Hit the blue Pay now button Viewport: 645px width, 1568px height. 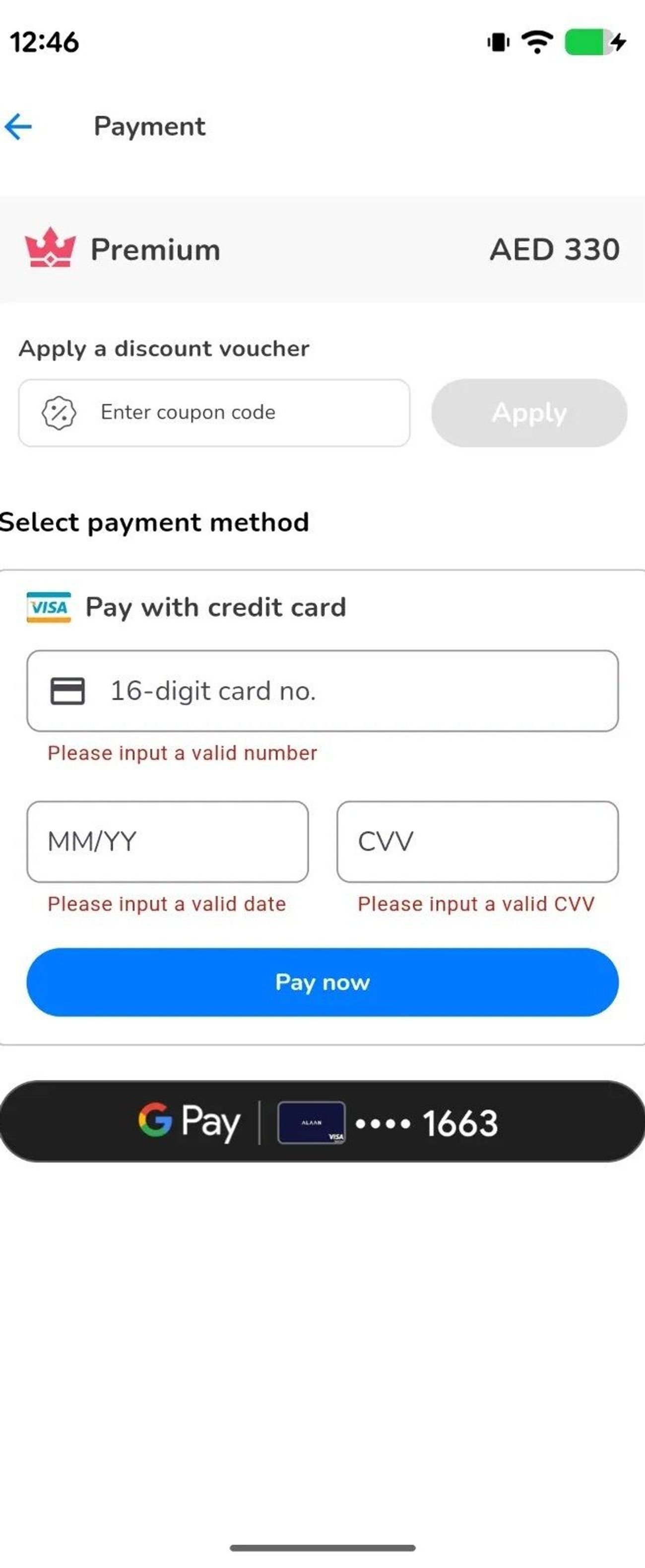322,982
